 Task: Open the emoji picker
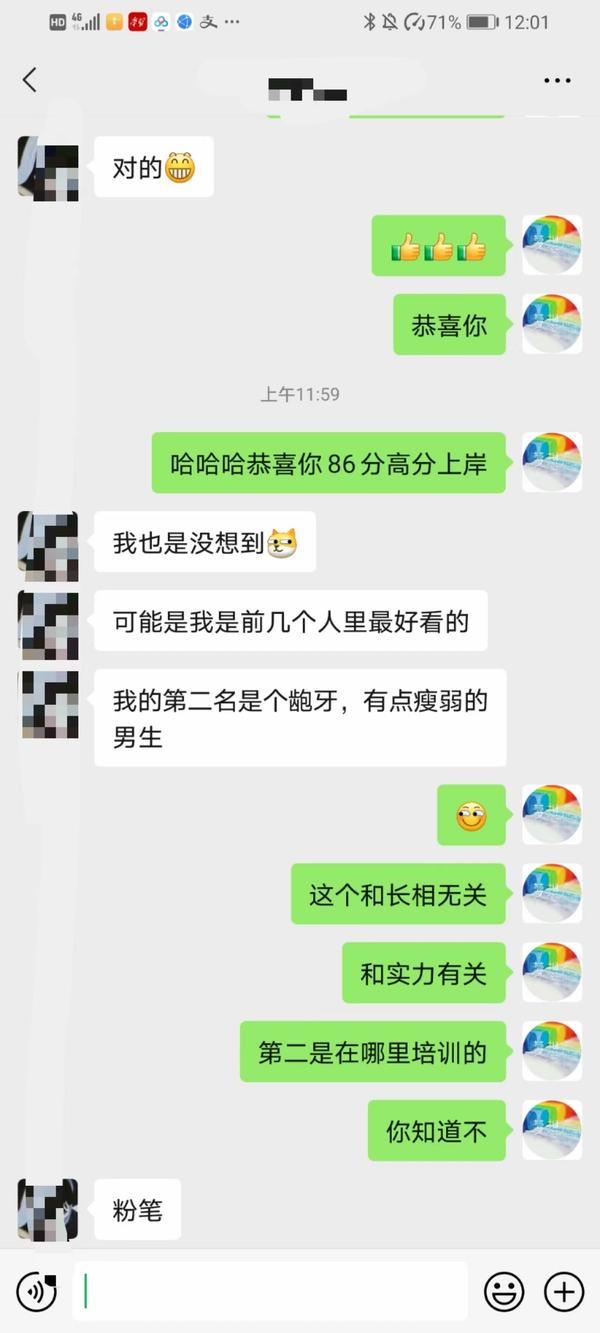(504, 1291)
